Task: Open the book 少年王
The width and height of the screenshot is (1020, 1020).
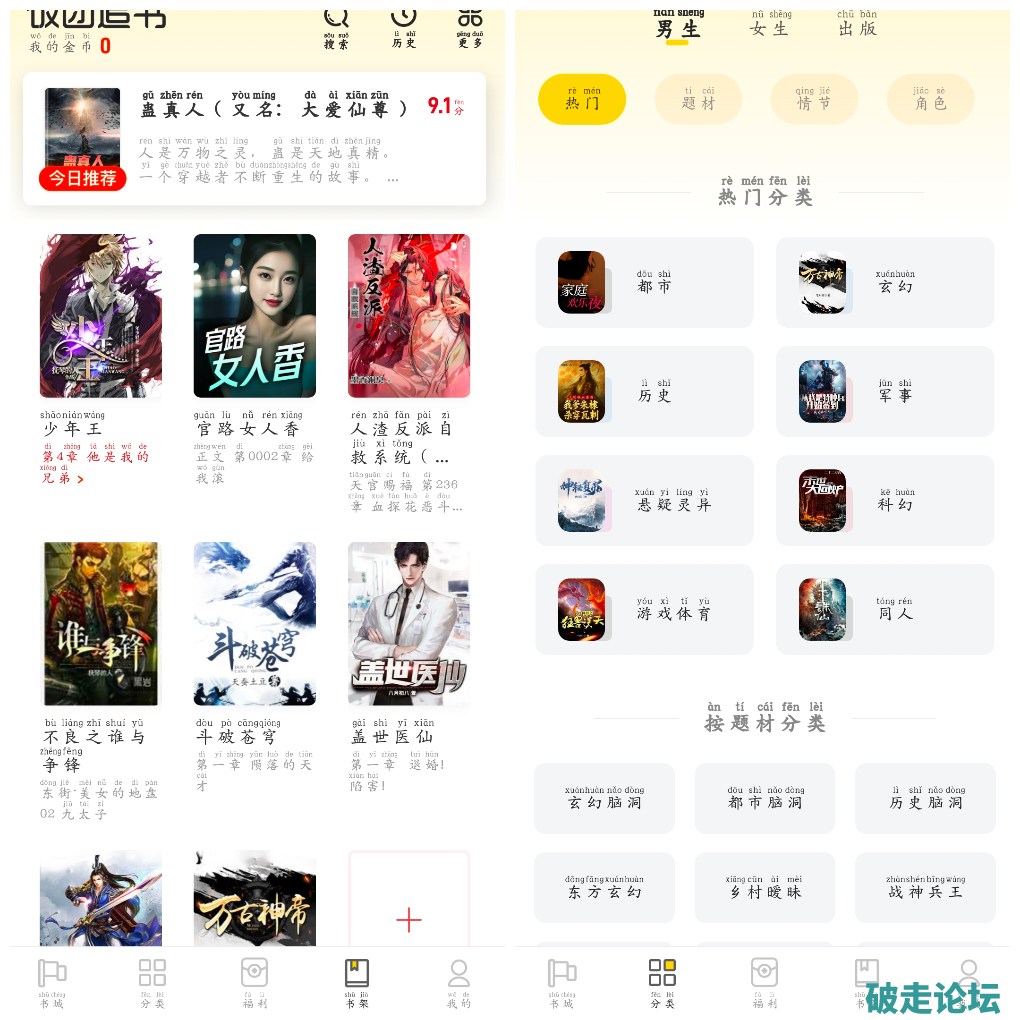Action: point(100,316)
